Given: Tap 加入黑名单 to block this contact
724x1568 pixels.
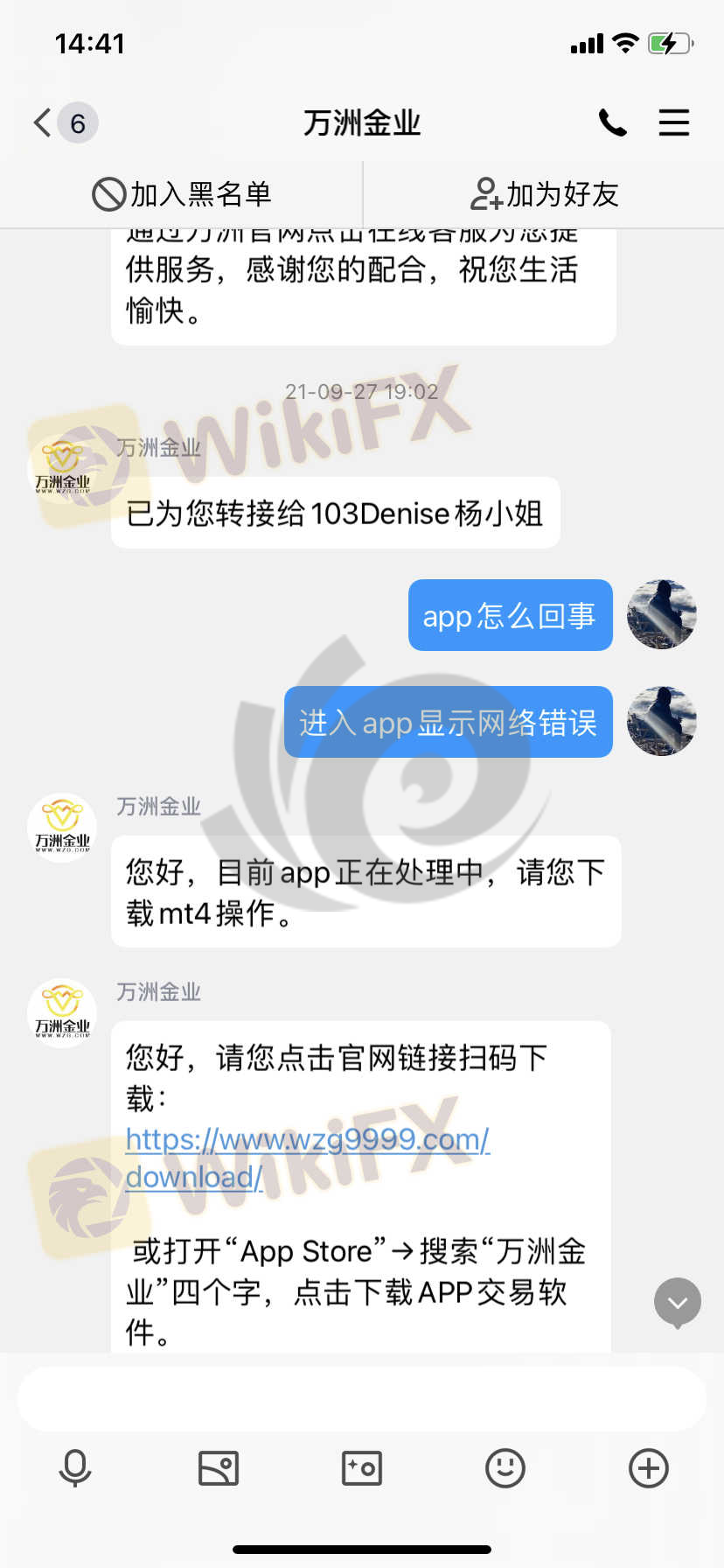Looking at the screenshot, I should click(x=182, y=193).
